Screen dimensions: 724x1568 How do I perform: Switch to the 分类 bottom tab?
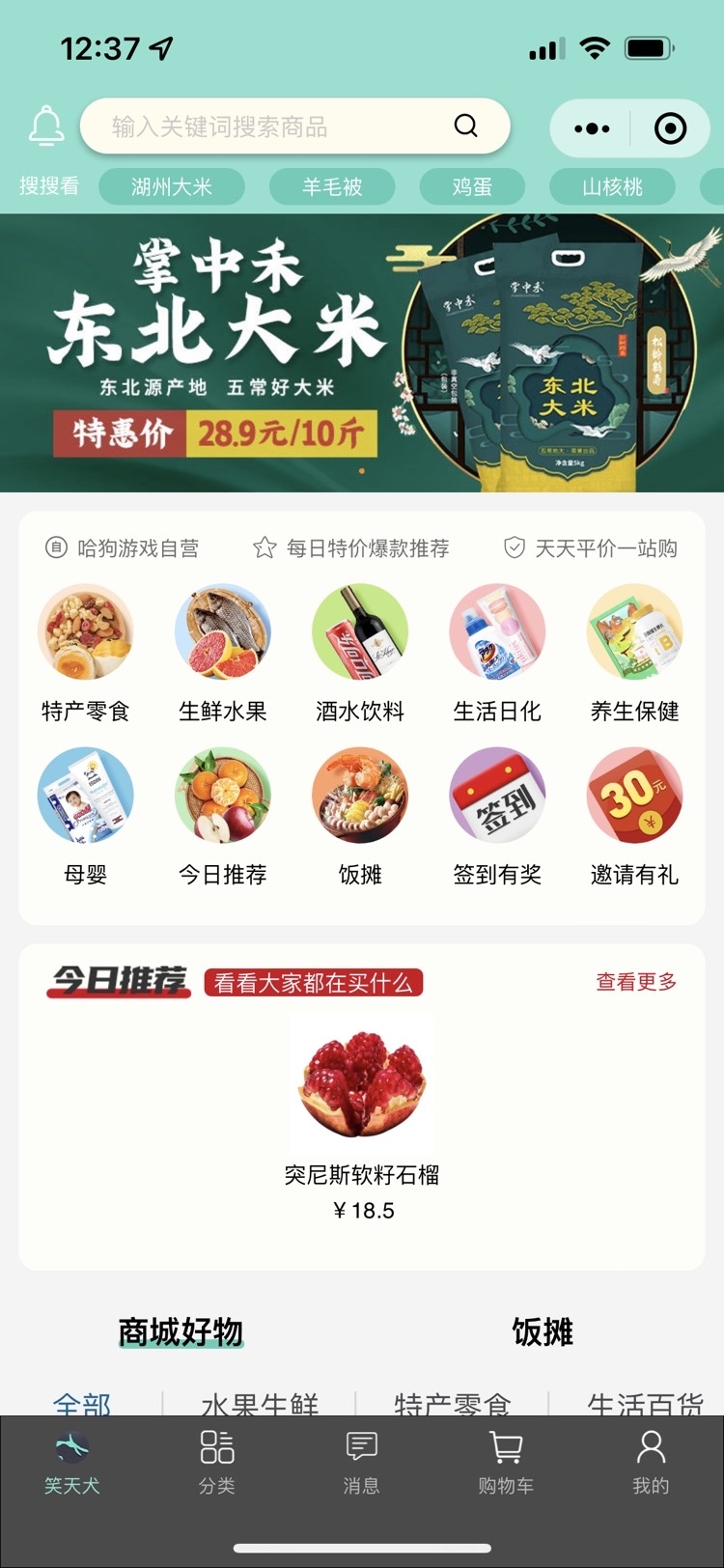pyautogui.click(x=217, y=1462)
